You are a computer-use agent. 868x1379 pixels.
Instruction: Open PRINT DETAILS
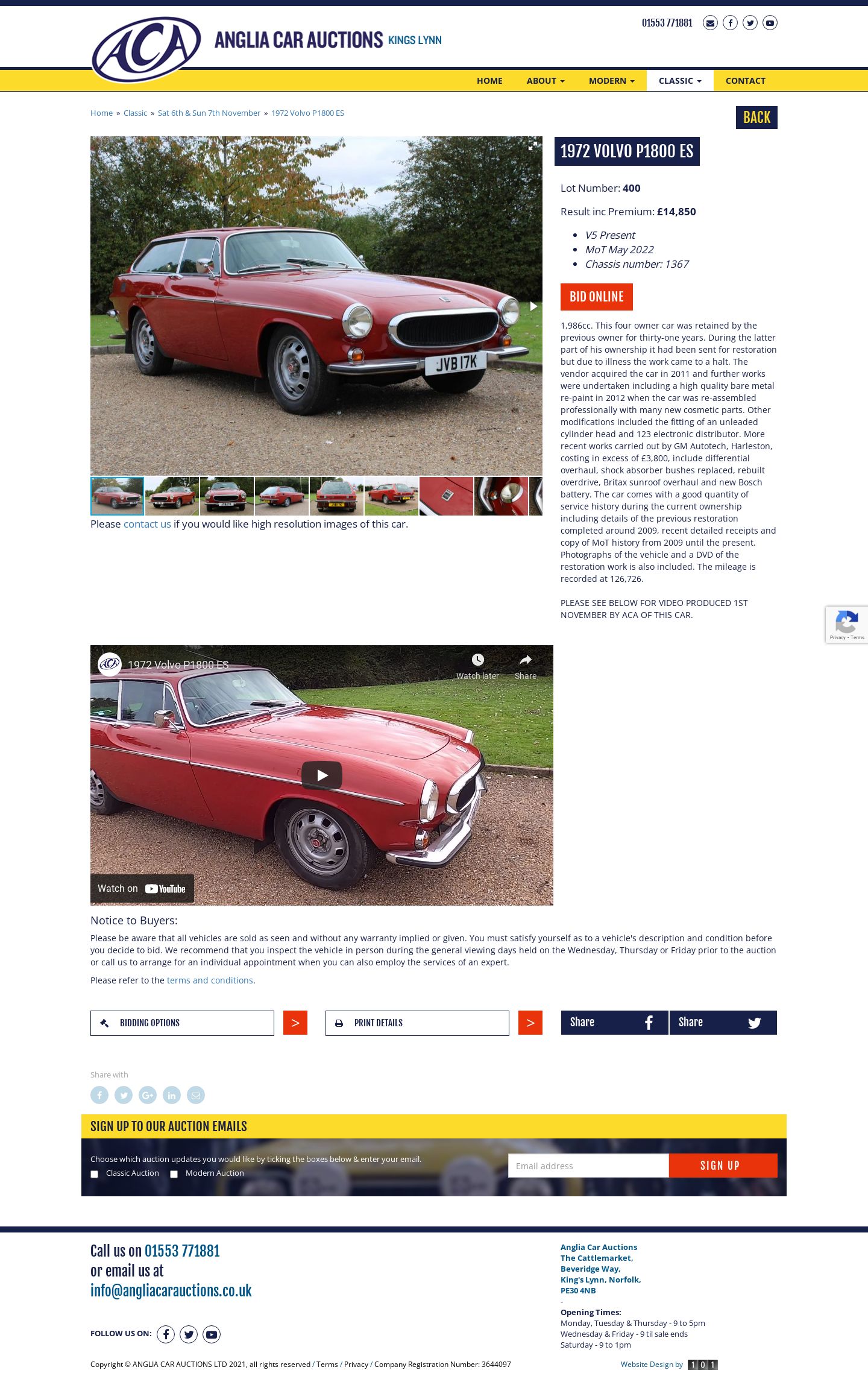point(417,1023)
